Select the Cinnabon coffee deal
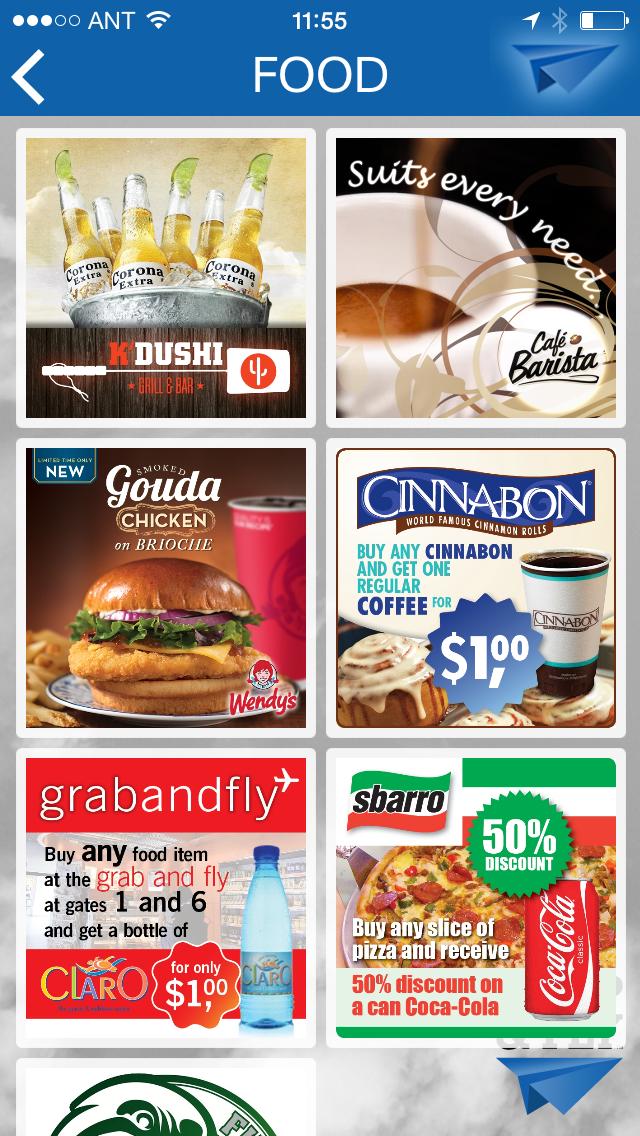The image size is (640, 1136). [476, 588]
